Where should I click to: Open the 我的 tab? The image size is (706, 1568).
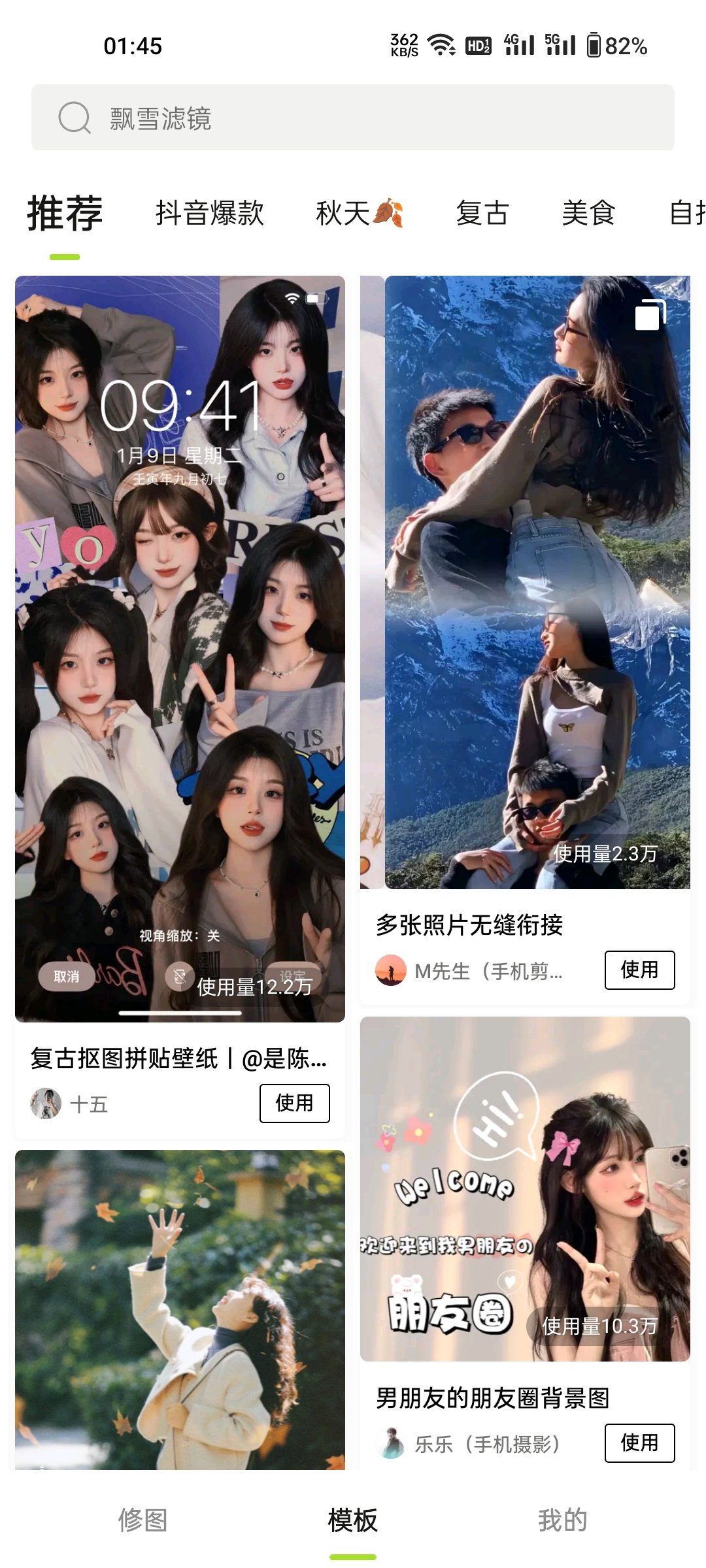point(562,1520)
